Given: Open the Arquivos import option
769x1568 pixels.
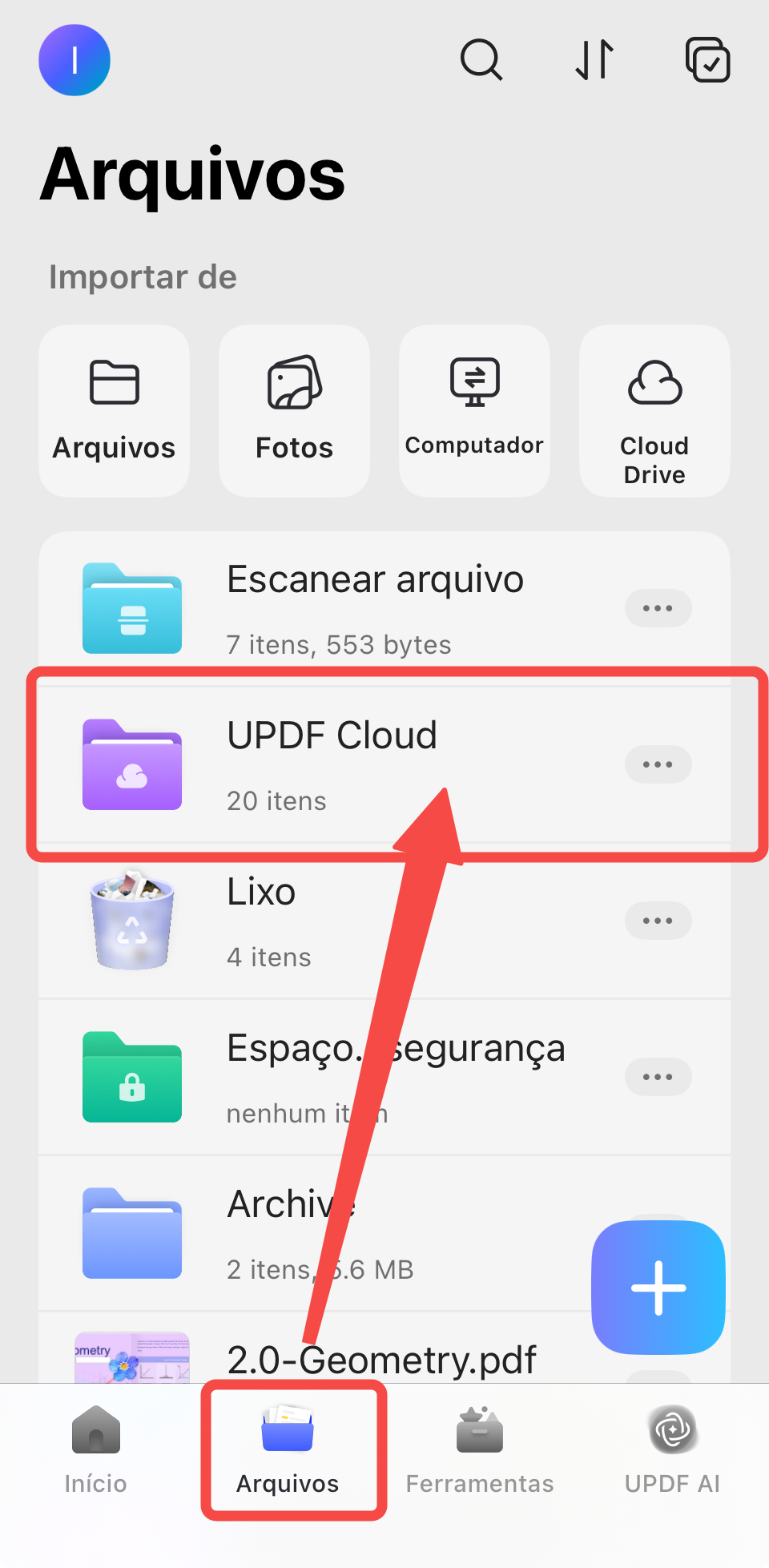Looking at the screenshot, I should (114, 410).
